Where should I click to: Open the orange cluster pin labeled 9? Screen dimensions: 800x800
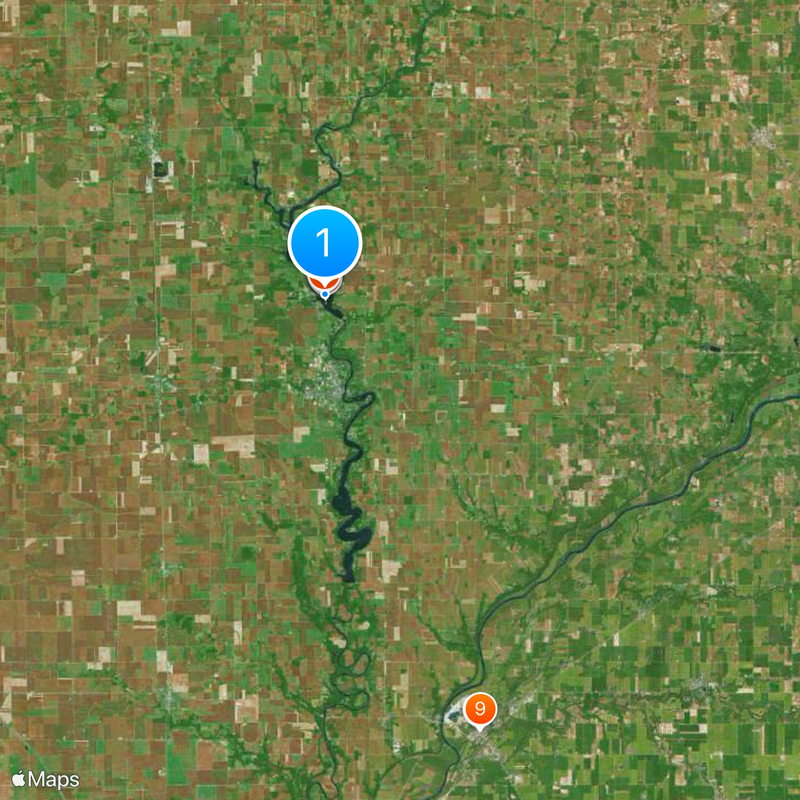click(x=481, y=709)
